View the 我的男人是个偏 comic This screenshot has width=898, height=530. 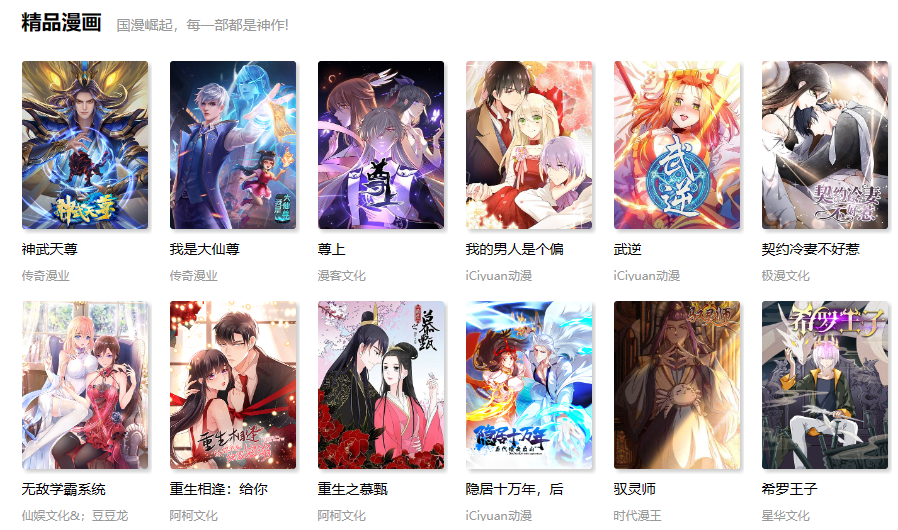pos(529,145)
